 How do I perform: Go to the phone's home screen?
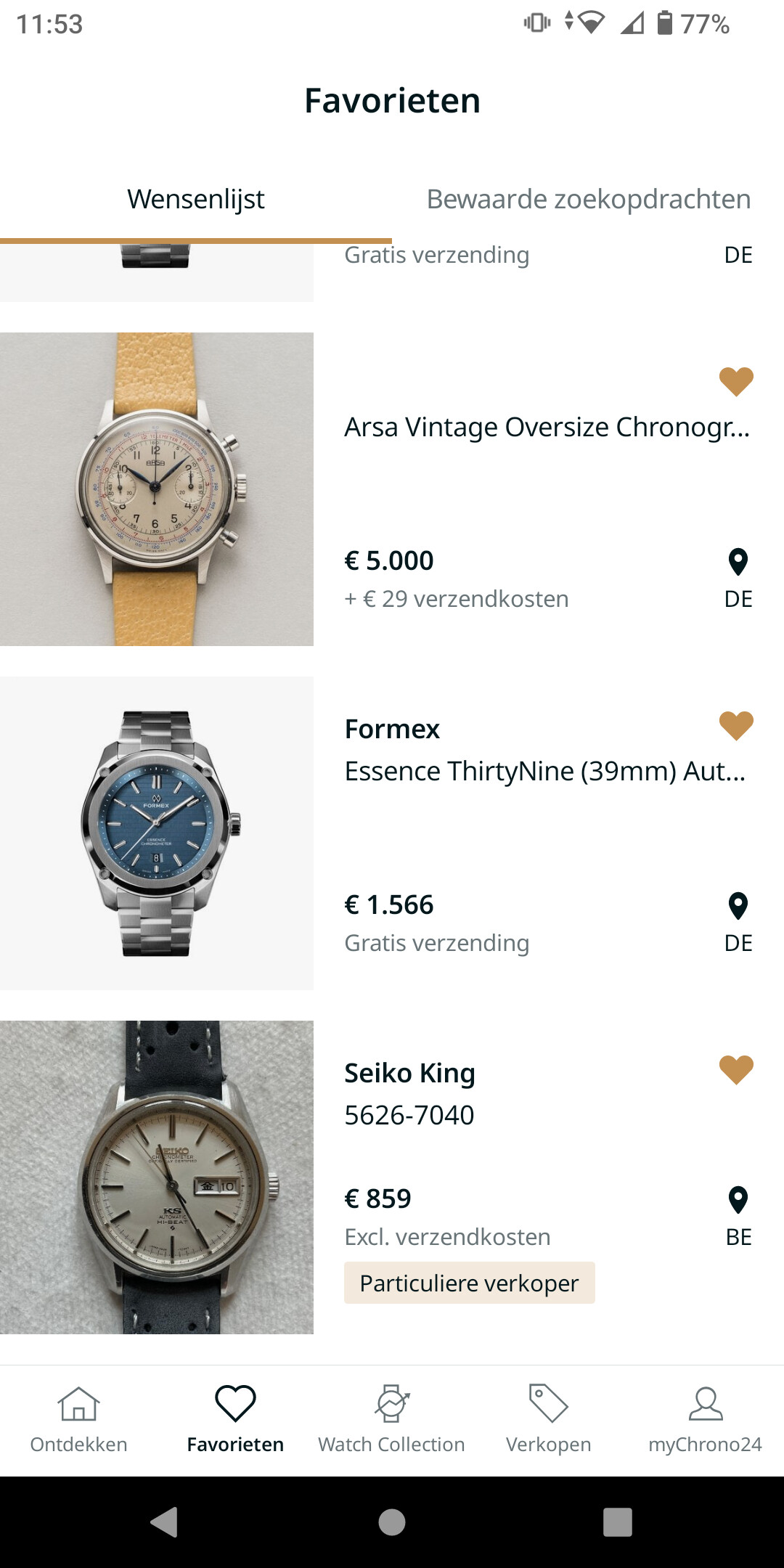392,1522
